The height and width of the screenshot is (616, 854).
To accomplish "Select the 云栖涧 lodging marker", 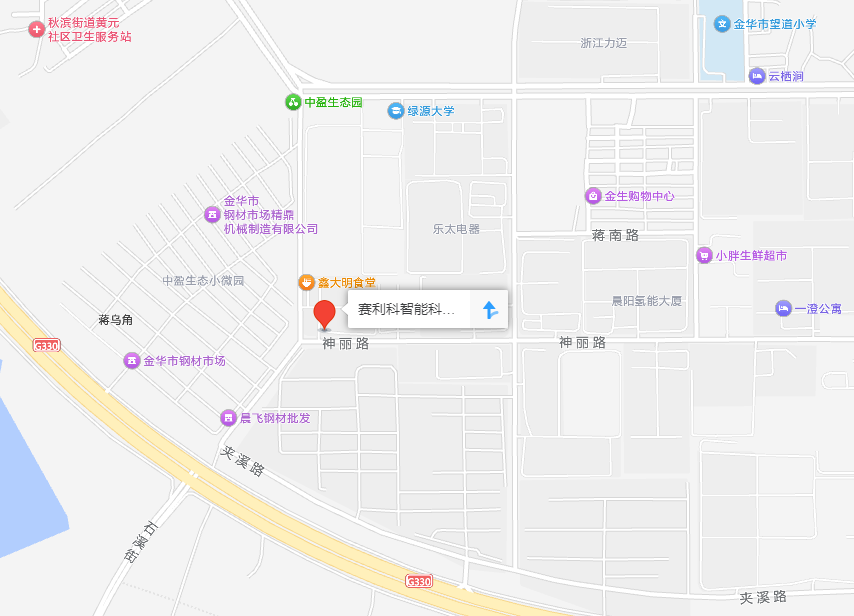I will pyautogui.click(x=757, y=76).
